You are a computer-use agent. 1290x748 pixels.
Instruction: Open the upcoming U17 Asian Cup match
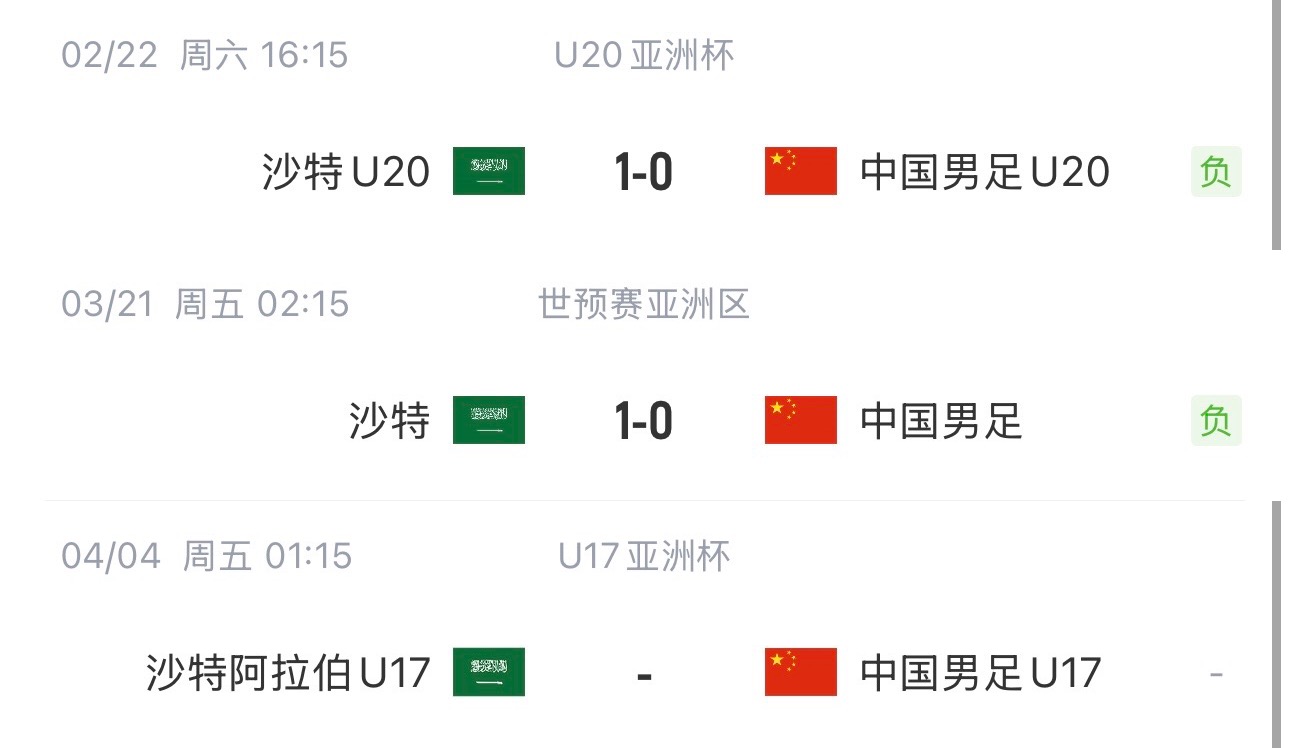pos(643,672)
